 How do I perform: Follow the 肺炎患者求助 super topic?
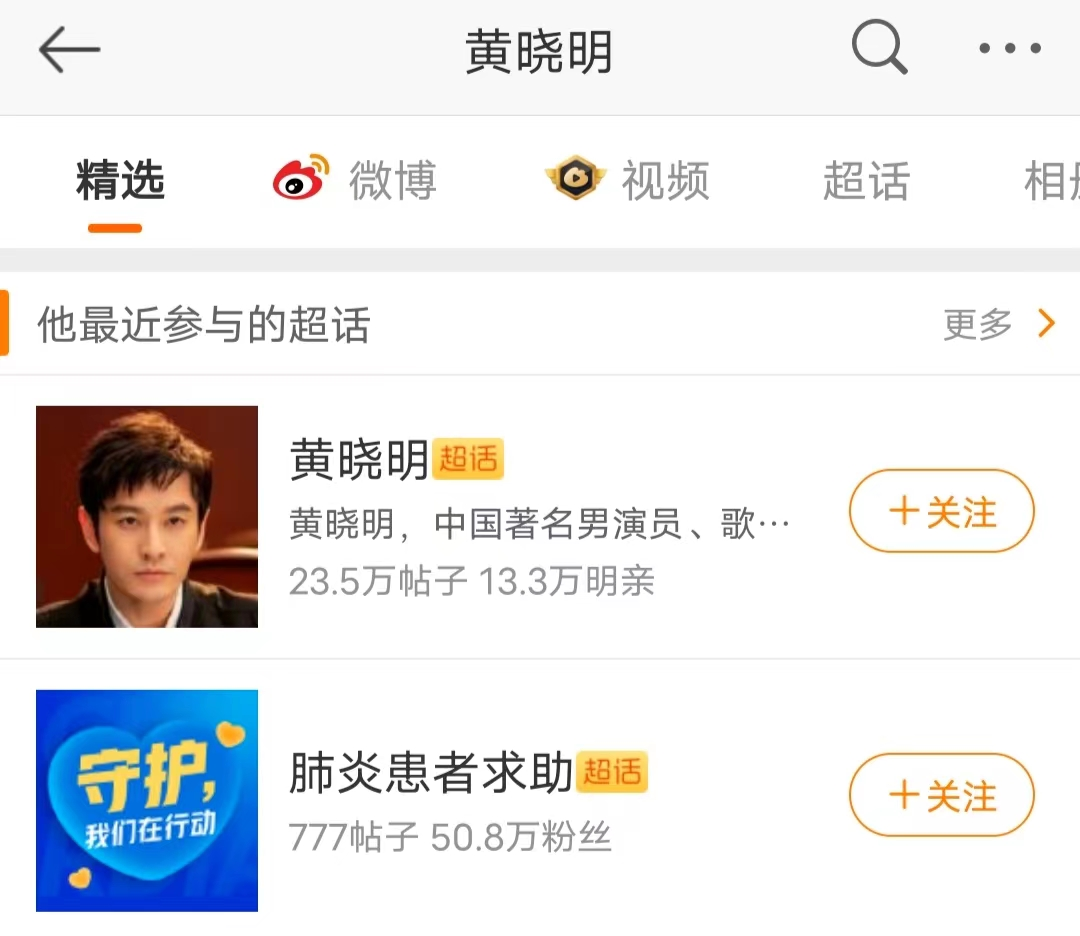pos(941,796)
